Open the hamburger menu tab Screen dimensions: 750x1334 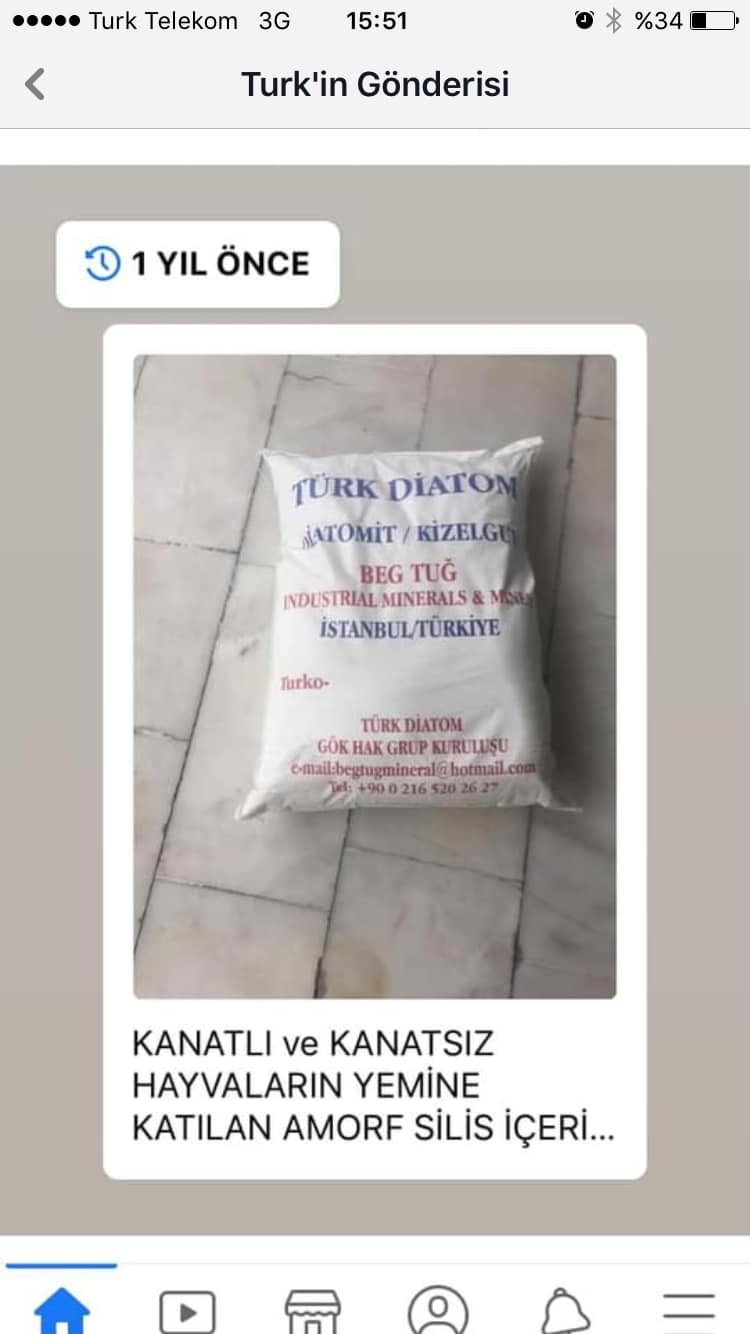pos(689,1310)
